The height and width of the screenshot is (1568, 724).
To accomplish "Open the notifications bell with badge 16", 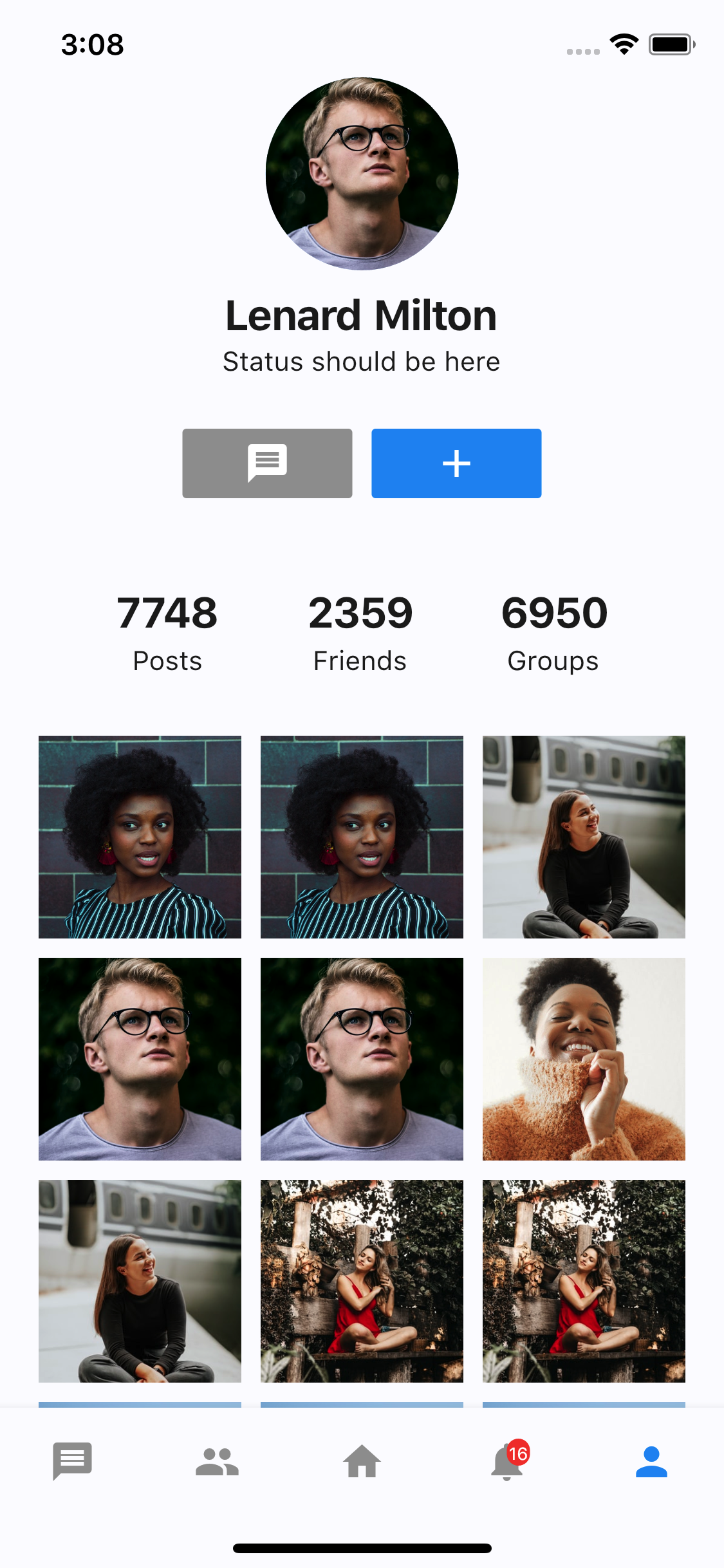I will [x=508, y=1460].
